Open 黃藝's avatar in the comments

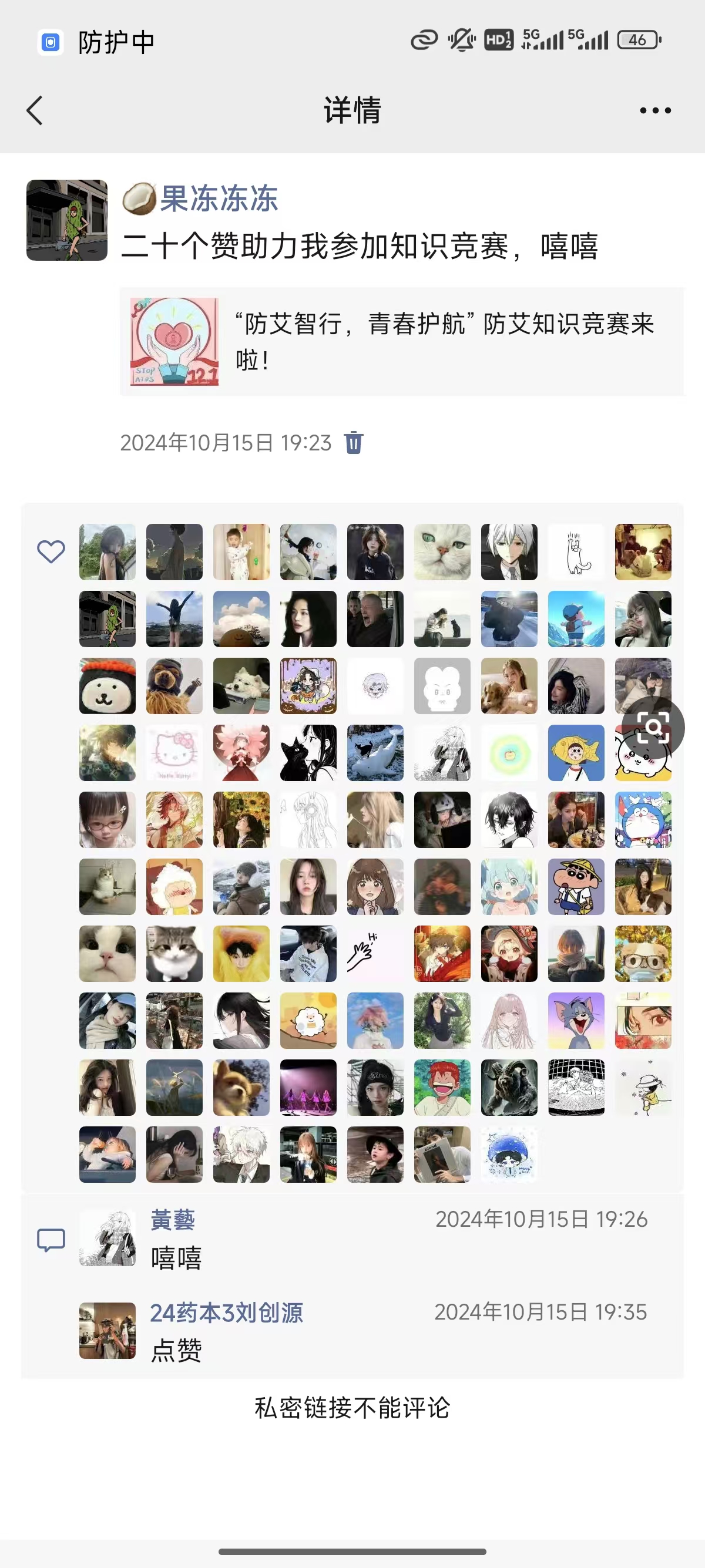[x=107, y=1238]
